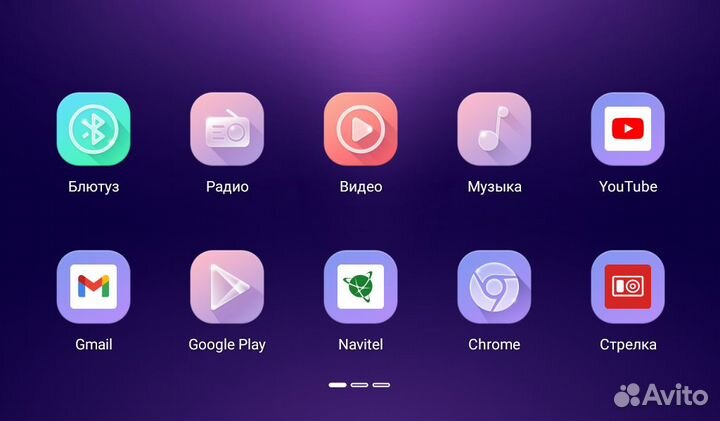
Task: Open the Gmail app
Action: (x=93, y=287)
